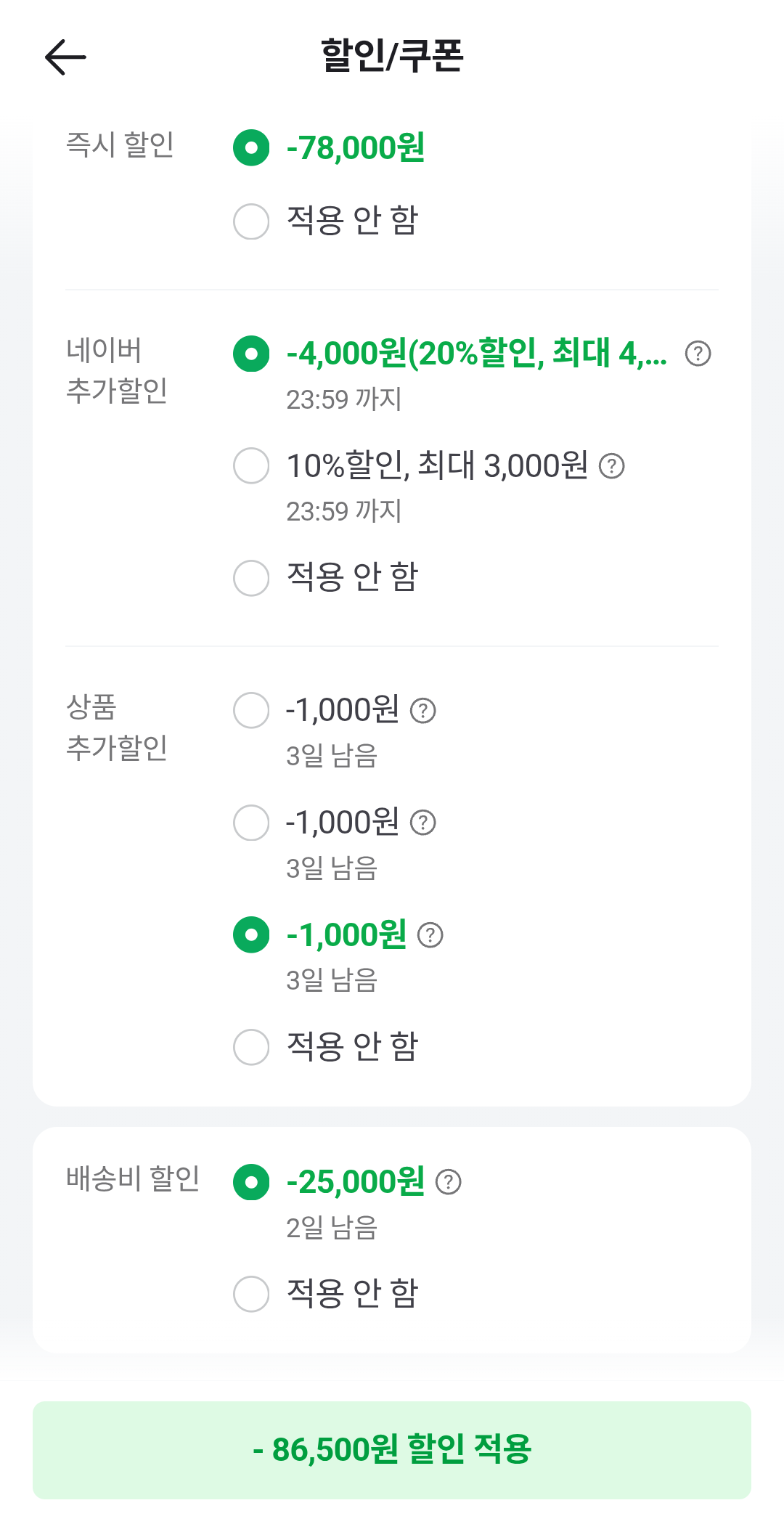Choose 적용 안 함 under 배송비 할인
The image size is (784, 1540).
pyautogui.click(x=251, y=1294)
